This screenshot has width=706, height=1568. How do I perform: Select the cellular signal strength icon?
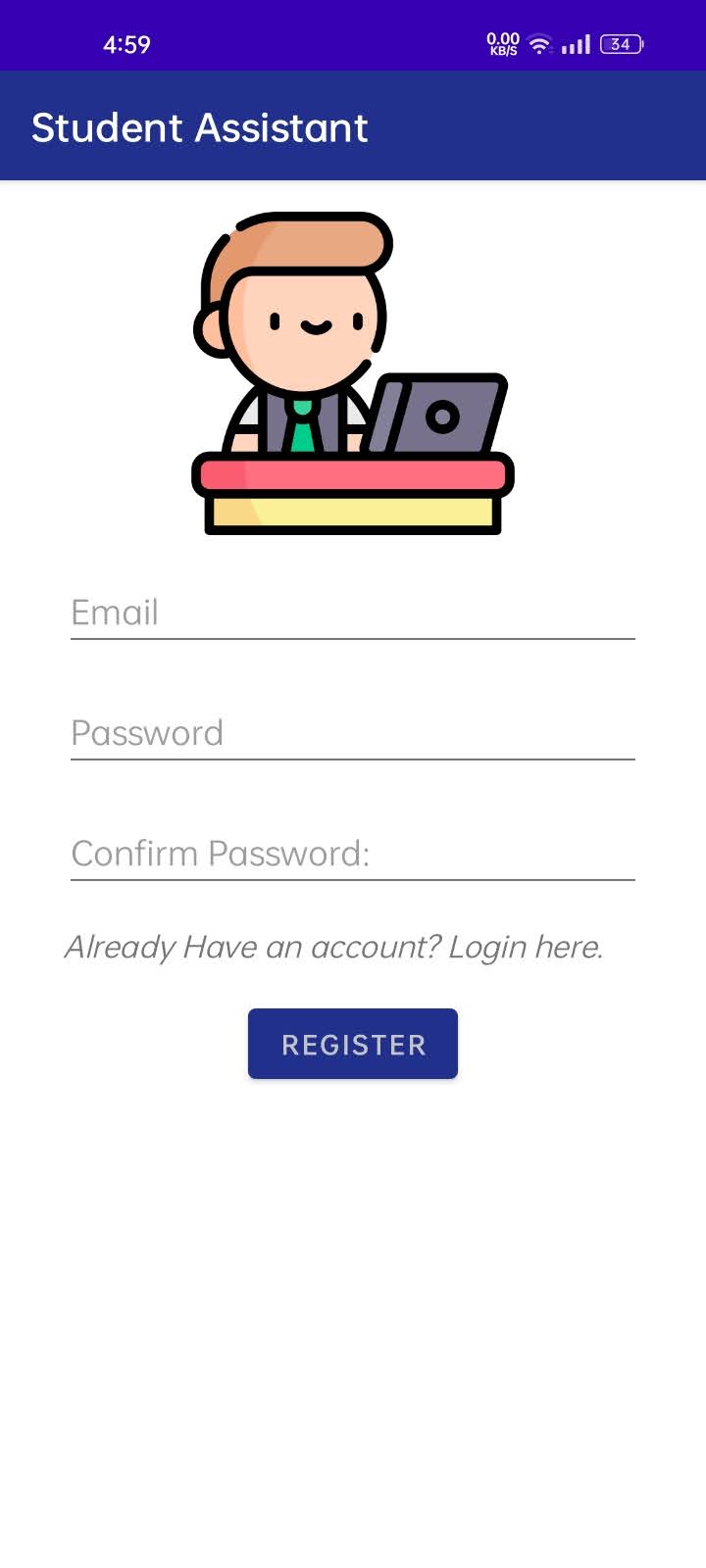tap(576, 44)
